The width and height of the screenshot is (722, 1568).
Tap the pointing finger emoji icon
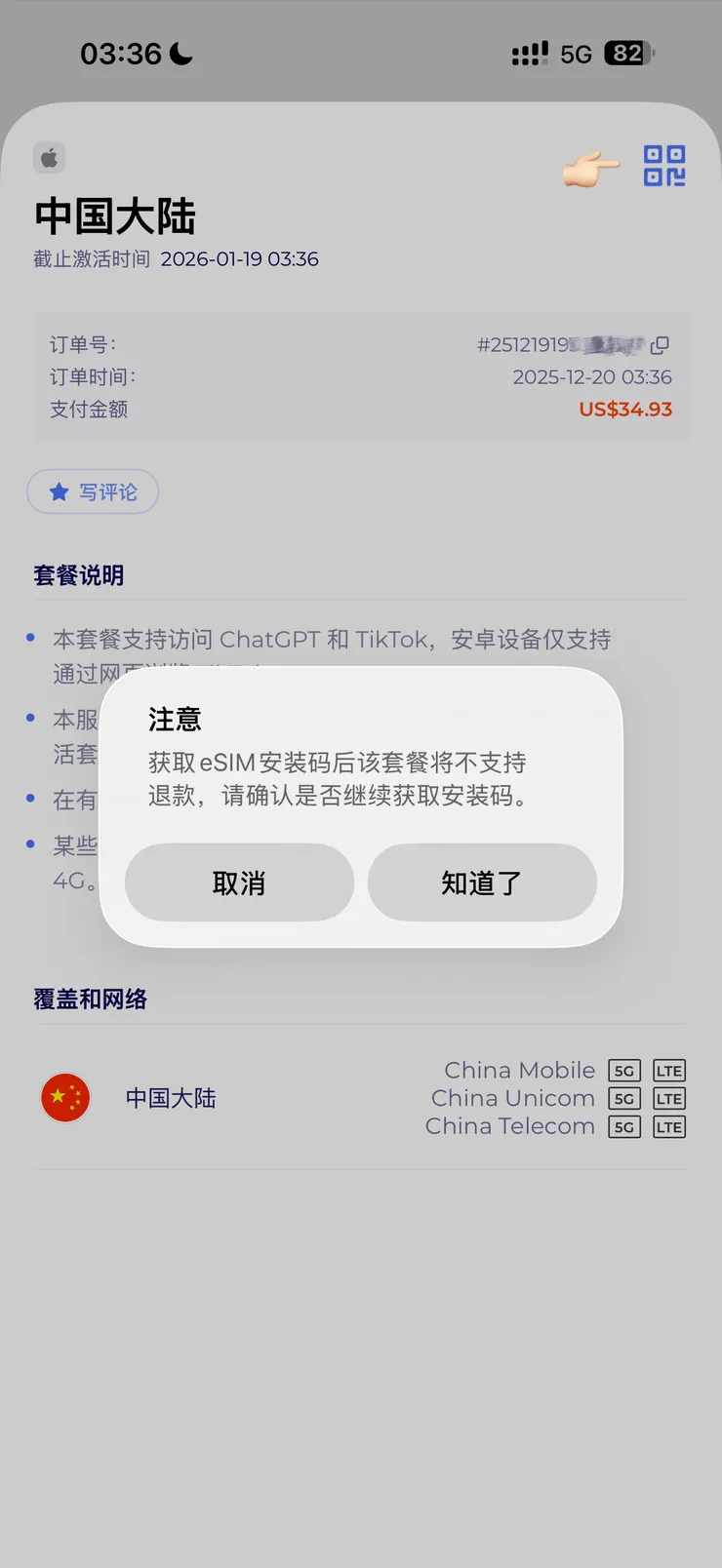(x=589, y=168)
